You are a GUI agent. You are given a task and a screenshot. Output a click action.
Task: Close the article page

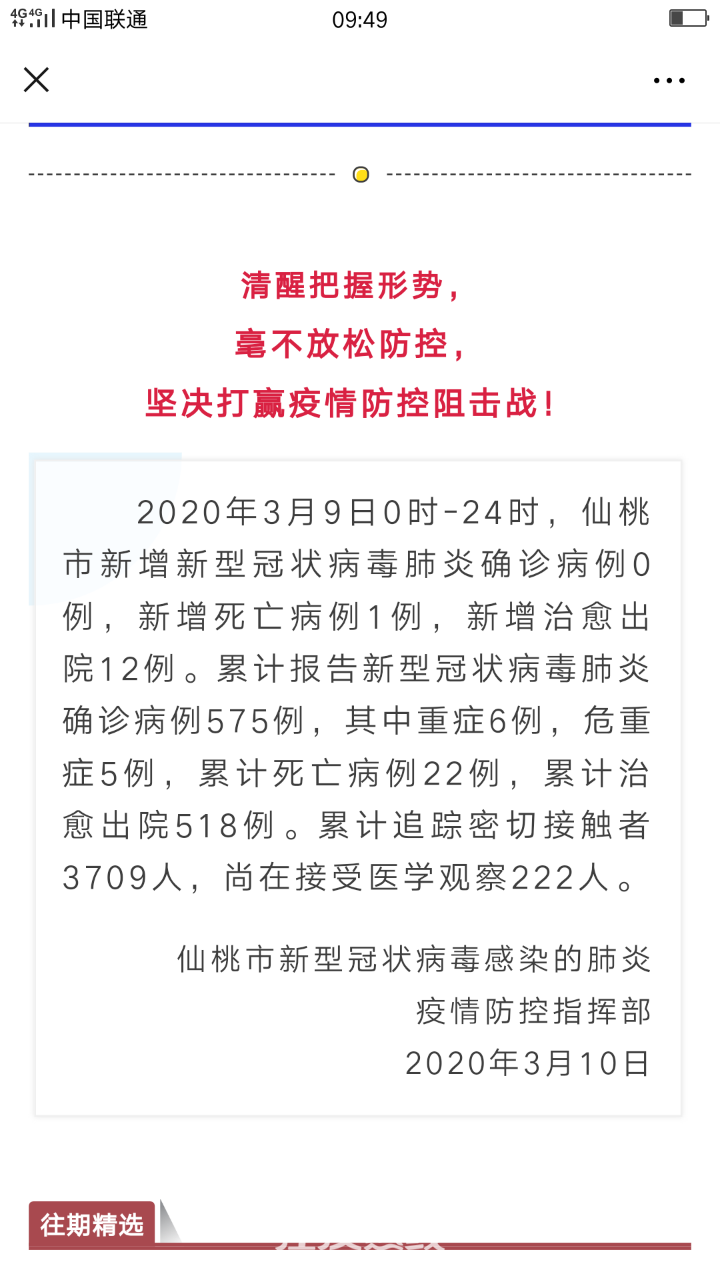[x=36, y=80]
